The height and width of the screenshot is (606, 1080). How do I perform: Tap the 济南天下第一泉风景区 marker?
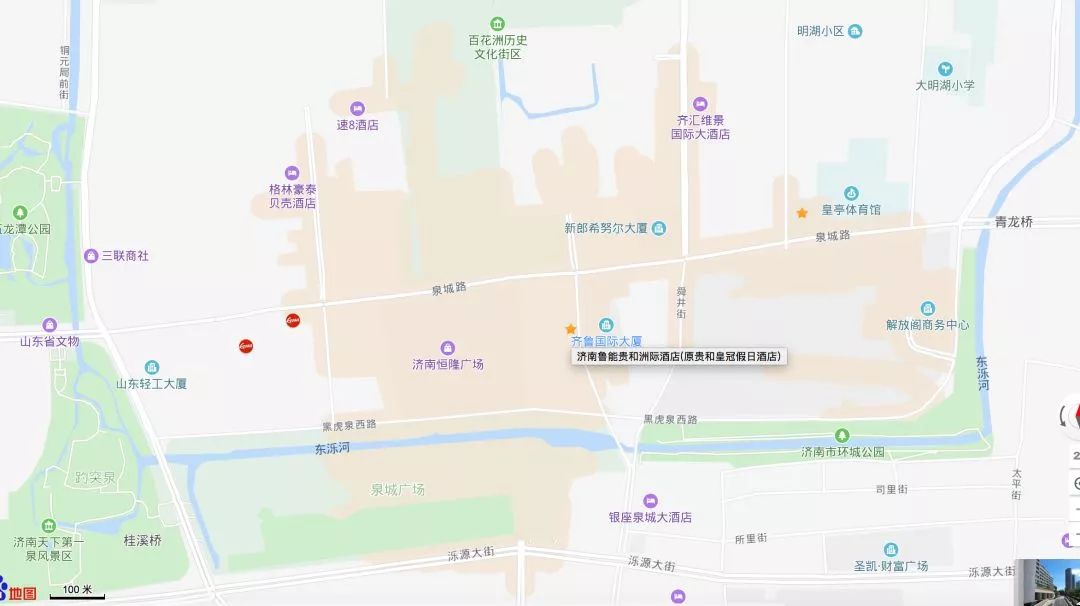pyautogui.click(x=49, y=525)
